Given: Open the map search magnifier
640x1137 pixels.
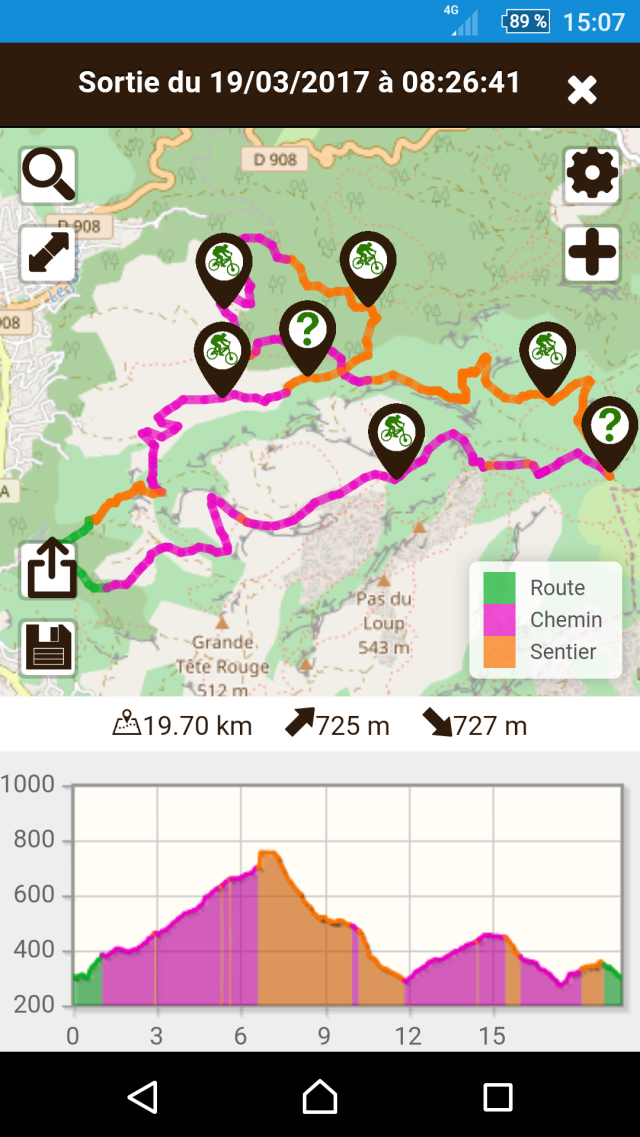Looking at the screenshot, I should coord(49,176).
